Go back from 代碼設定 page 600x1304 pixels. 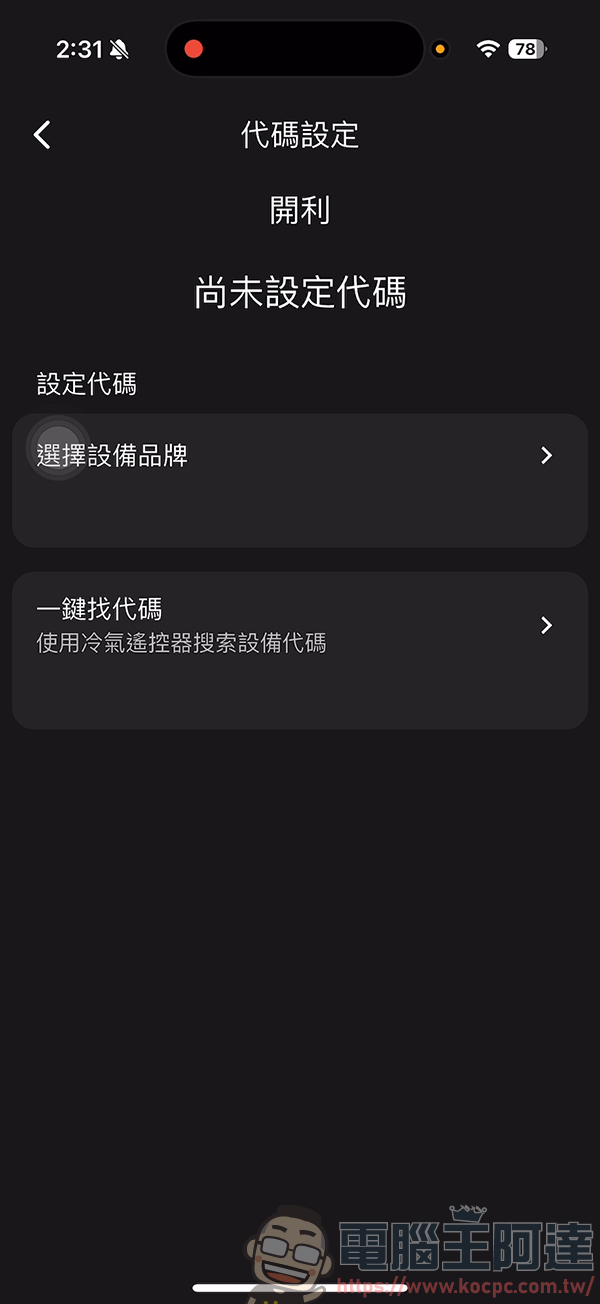(x=42, y=135)
